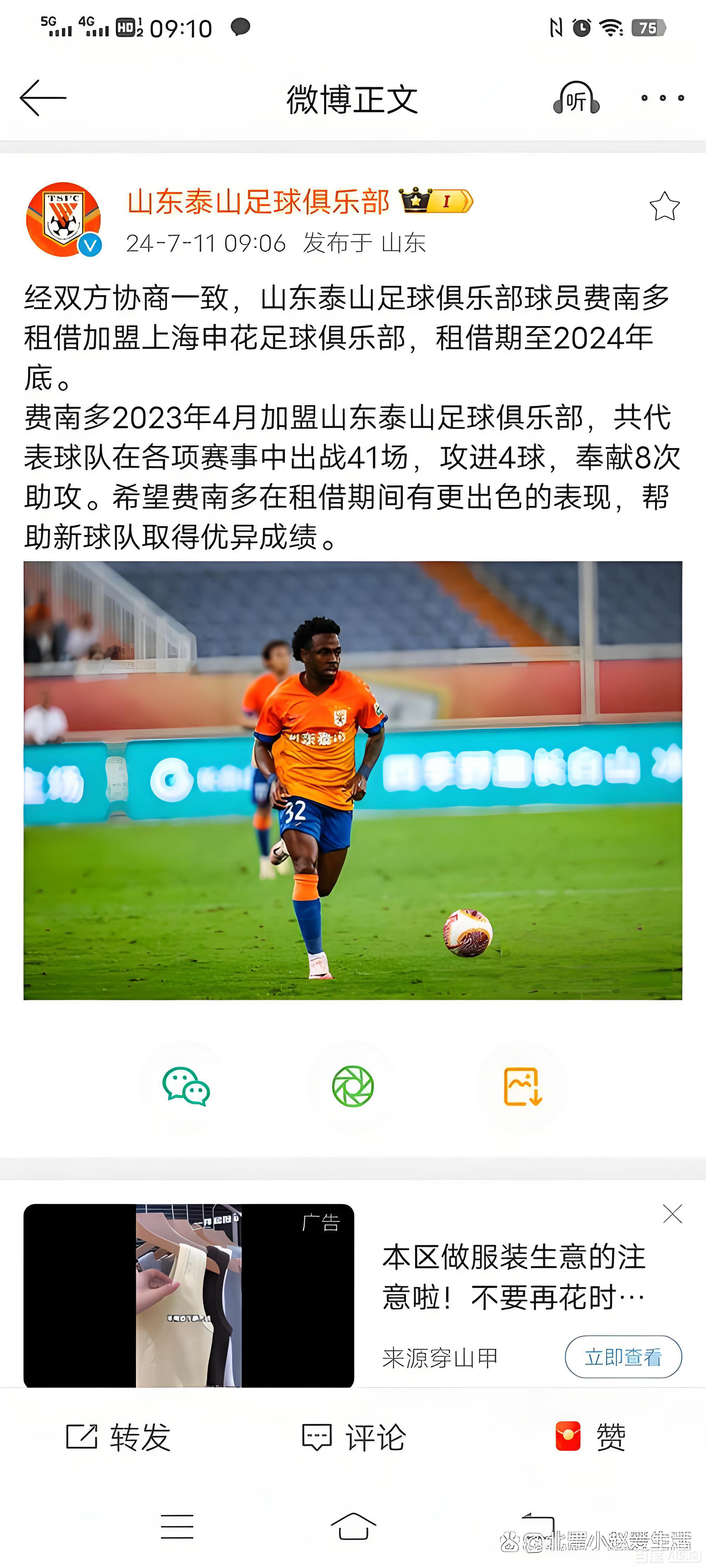Like the post with 赞
Viewport: 706px width, 1568px height.
pyautogui.click(x=590, y=1437)
